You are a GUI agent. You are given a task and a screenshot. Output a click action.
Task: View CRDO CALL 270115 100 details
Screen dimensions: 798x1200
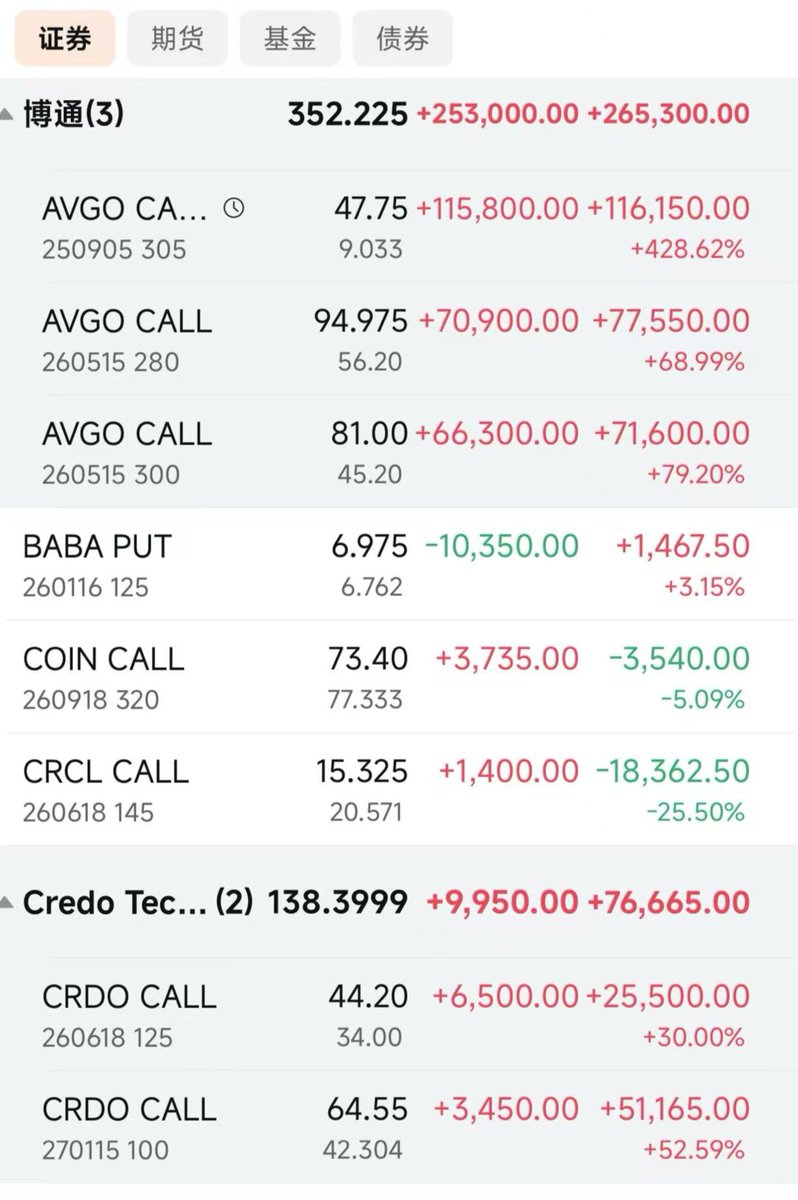click(x=129, y=1127)
